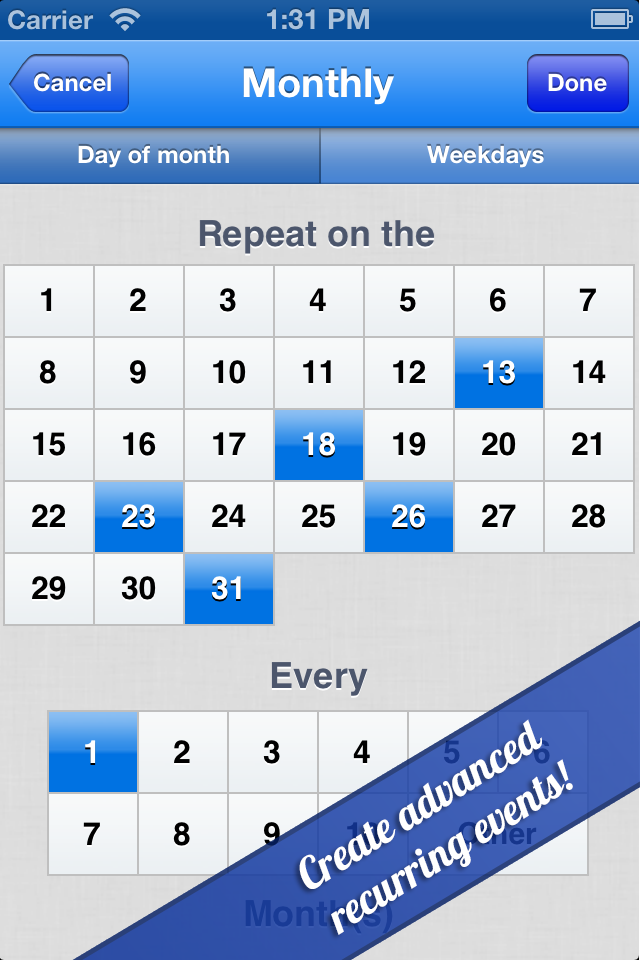Choose day 30 in the day grid
This screenshot has width=640, height=960.
[138, 589]
